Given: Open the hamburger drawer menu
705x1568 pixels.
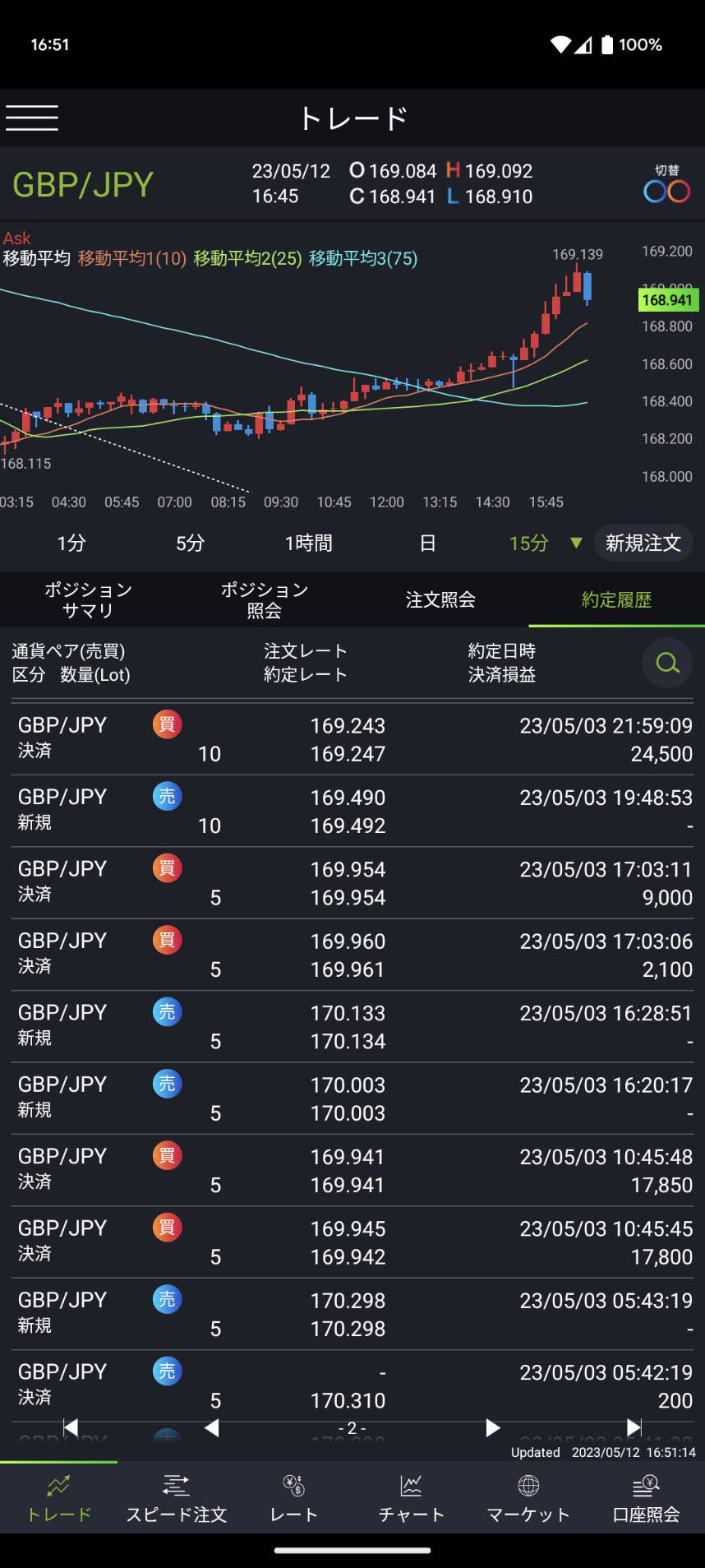Looking at the screenshot, I should [32, 118].
